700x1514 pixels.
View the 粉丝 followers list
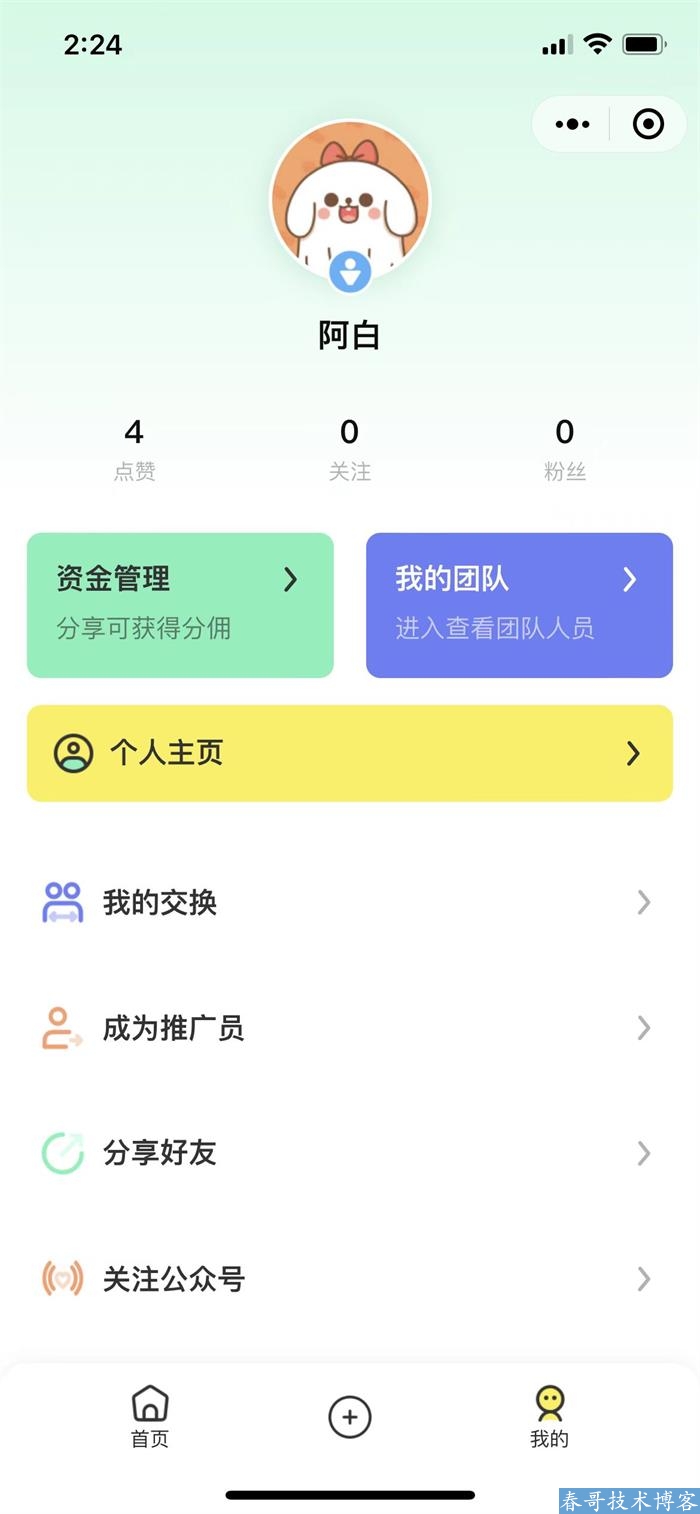tap(565, 448)
